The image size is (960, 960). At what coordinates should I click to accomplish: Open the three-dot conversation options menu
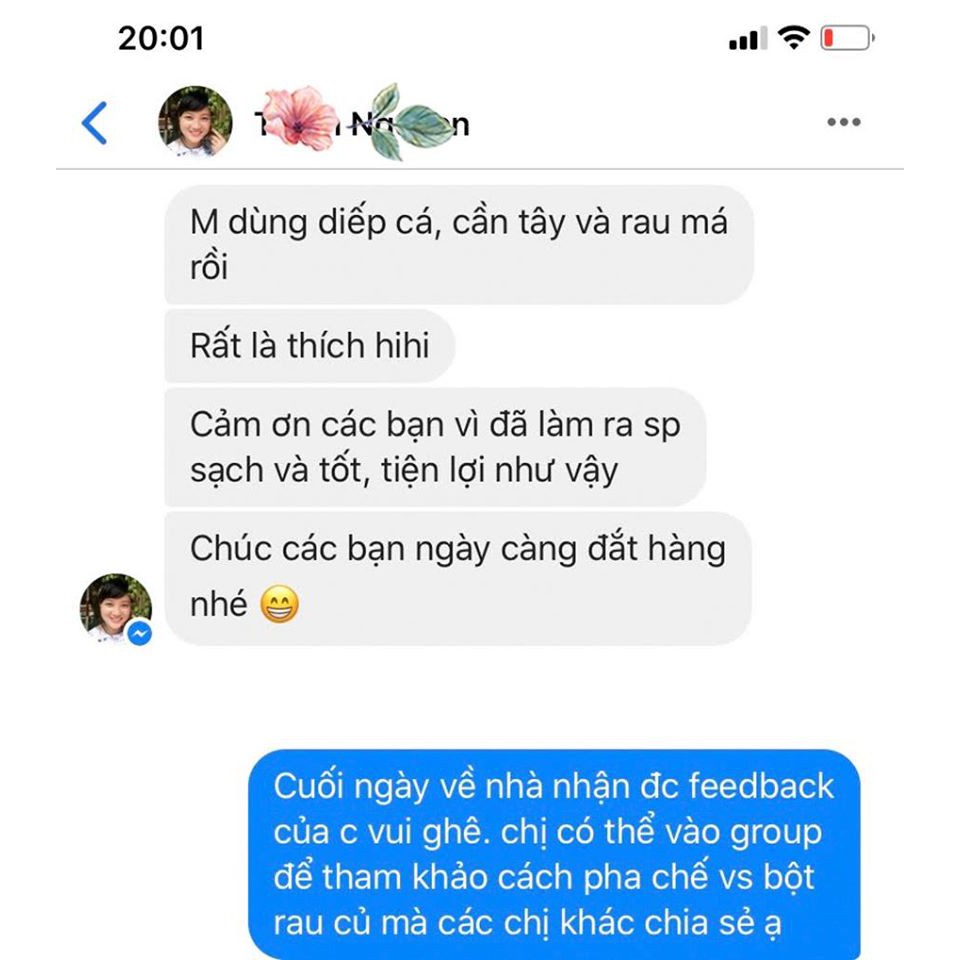843,123
